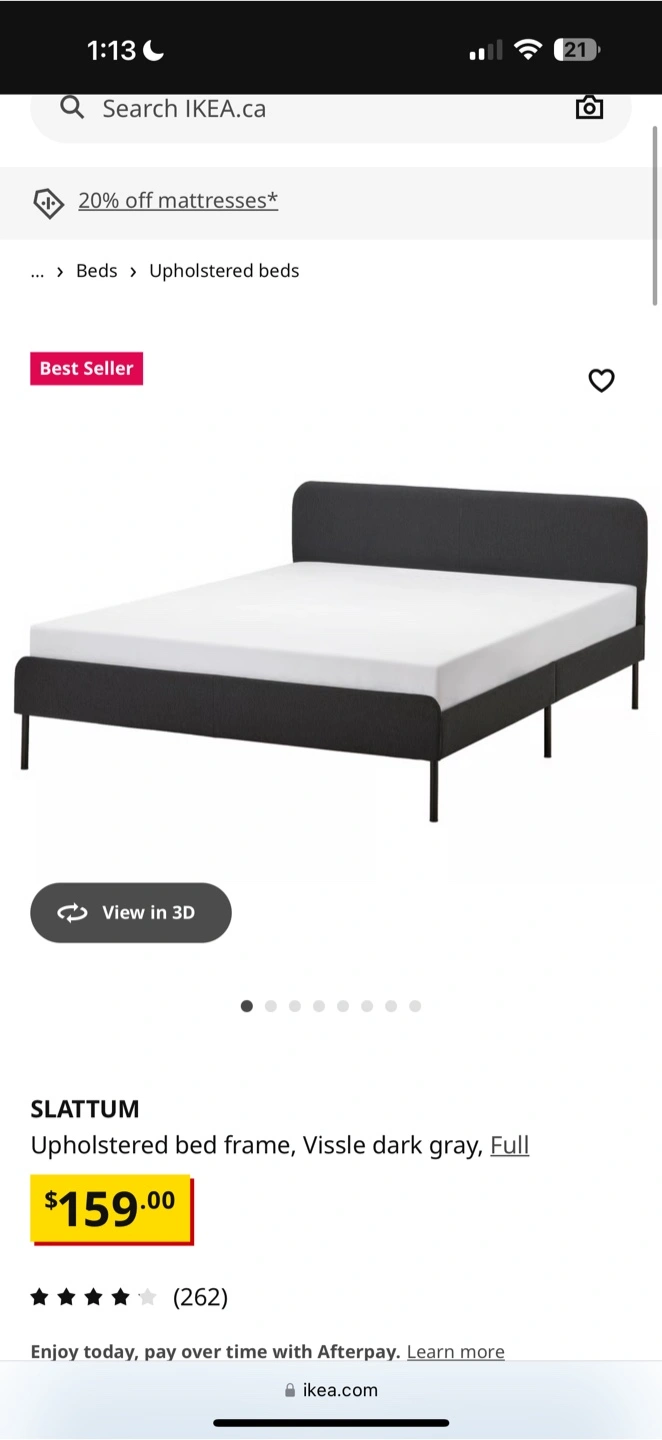Open the Upholstered beds breadcrumb

224,271
